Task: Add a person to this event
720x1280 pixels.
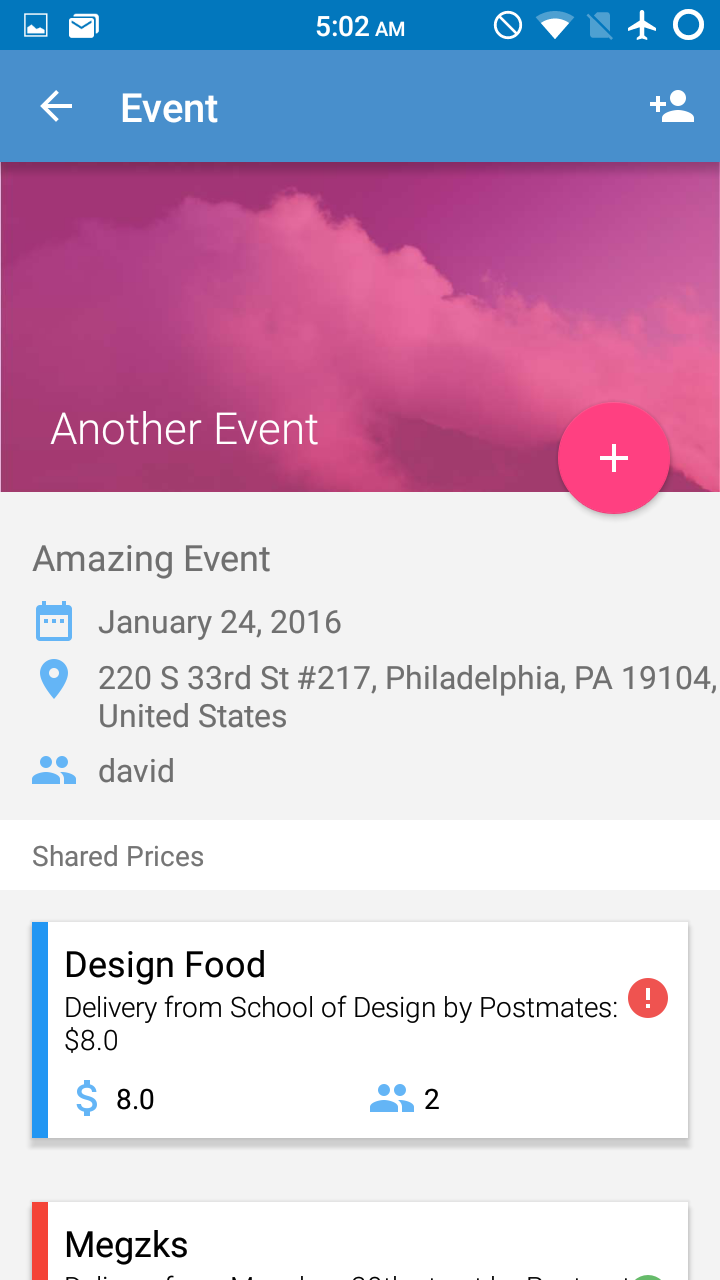Action: (x=671, y=107)
